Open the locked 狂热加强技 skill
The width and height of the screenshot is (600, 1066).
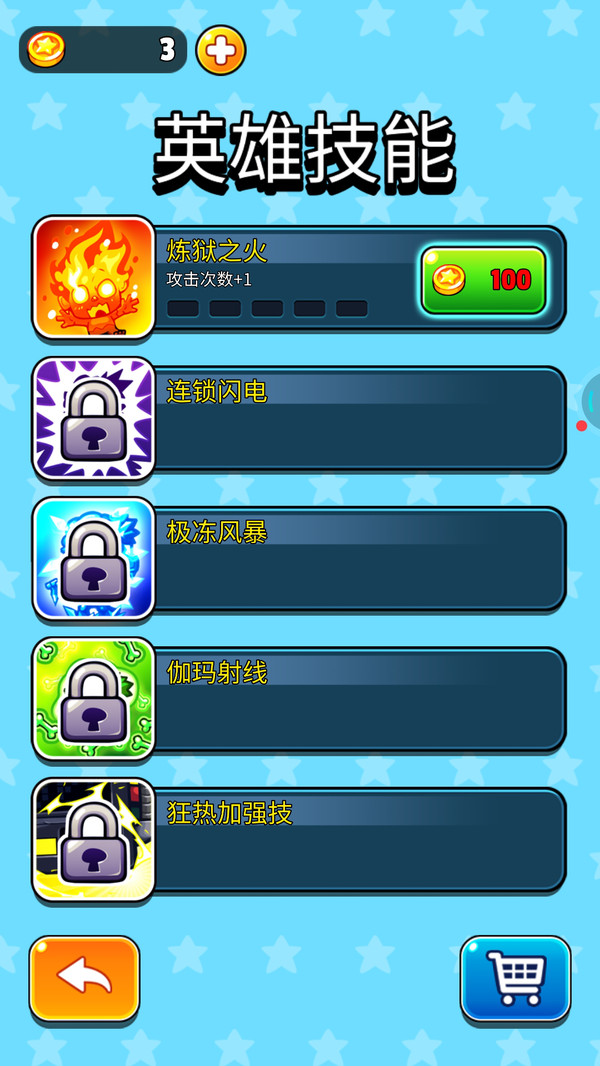(94, 838)
